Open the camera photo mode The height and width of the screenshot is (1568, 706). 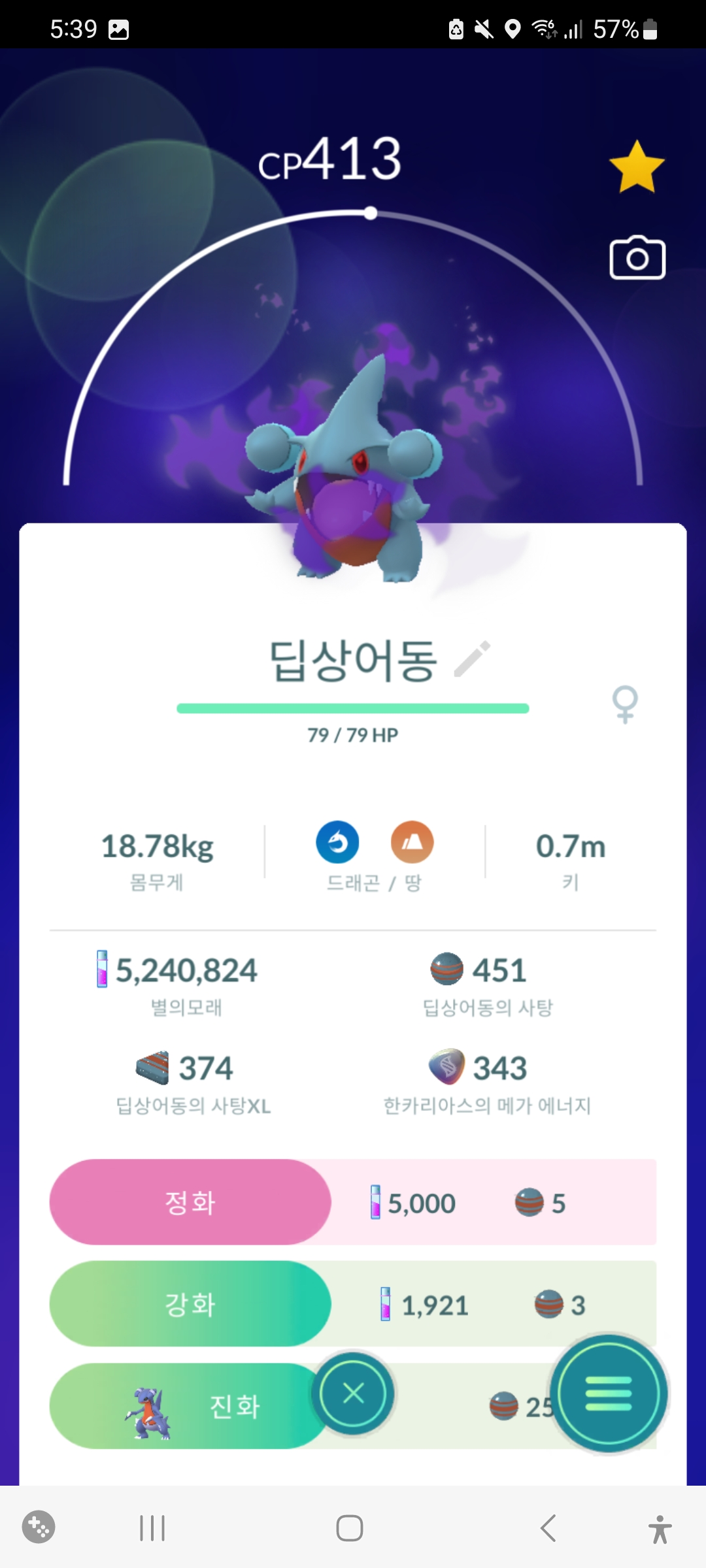pyautogui.click(x=637, y=258)
